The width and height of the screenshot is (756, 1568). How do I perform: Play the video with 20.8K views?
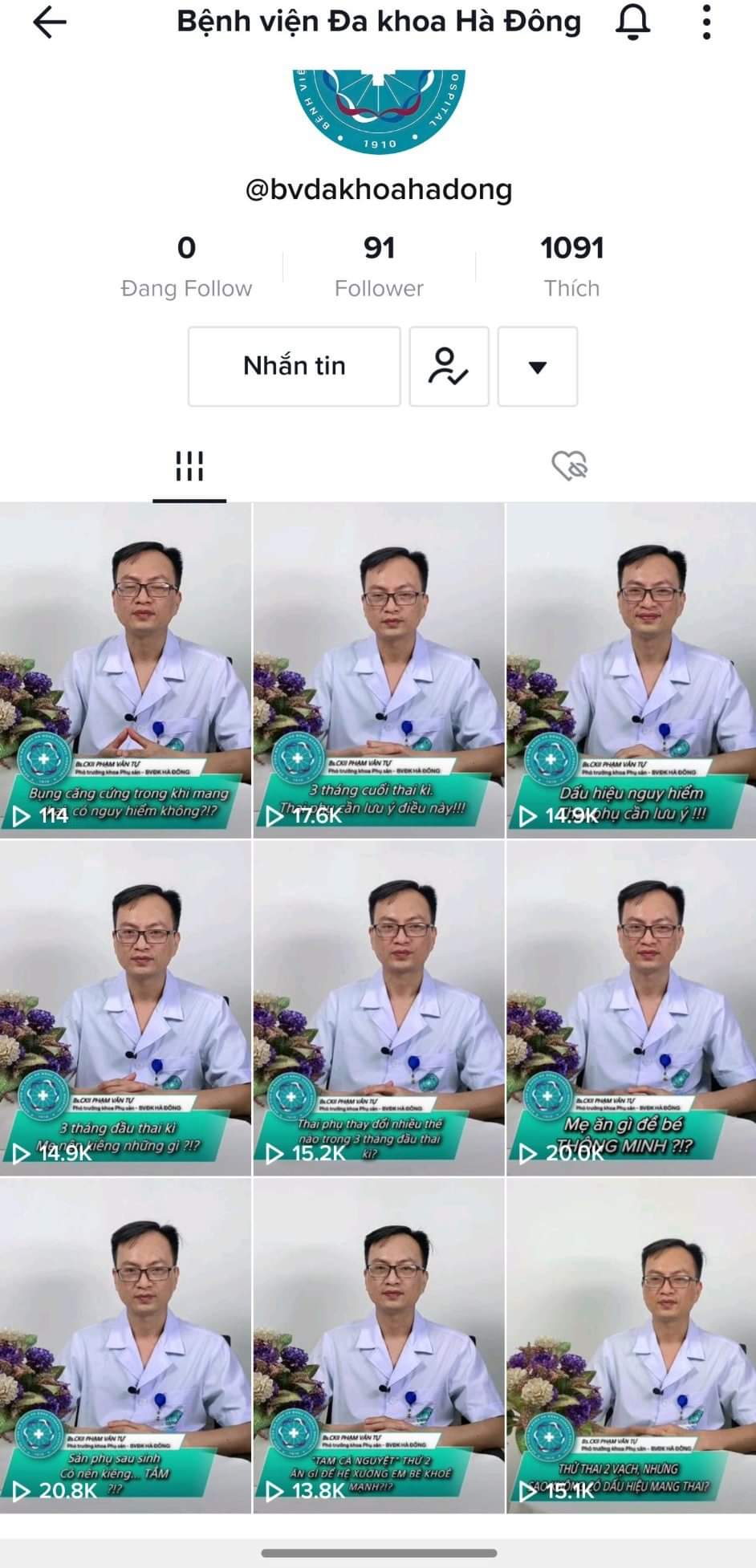tap(125, 1344)
